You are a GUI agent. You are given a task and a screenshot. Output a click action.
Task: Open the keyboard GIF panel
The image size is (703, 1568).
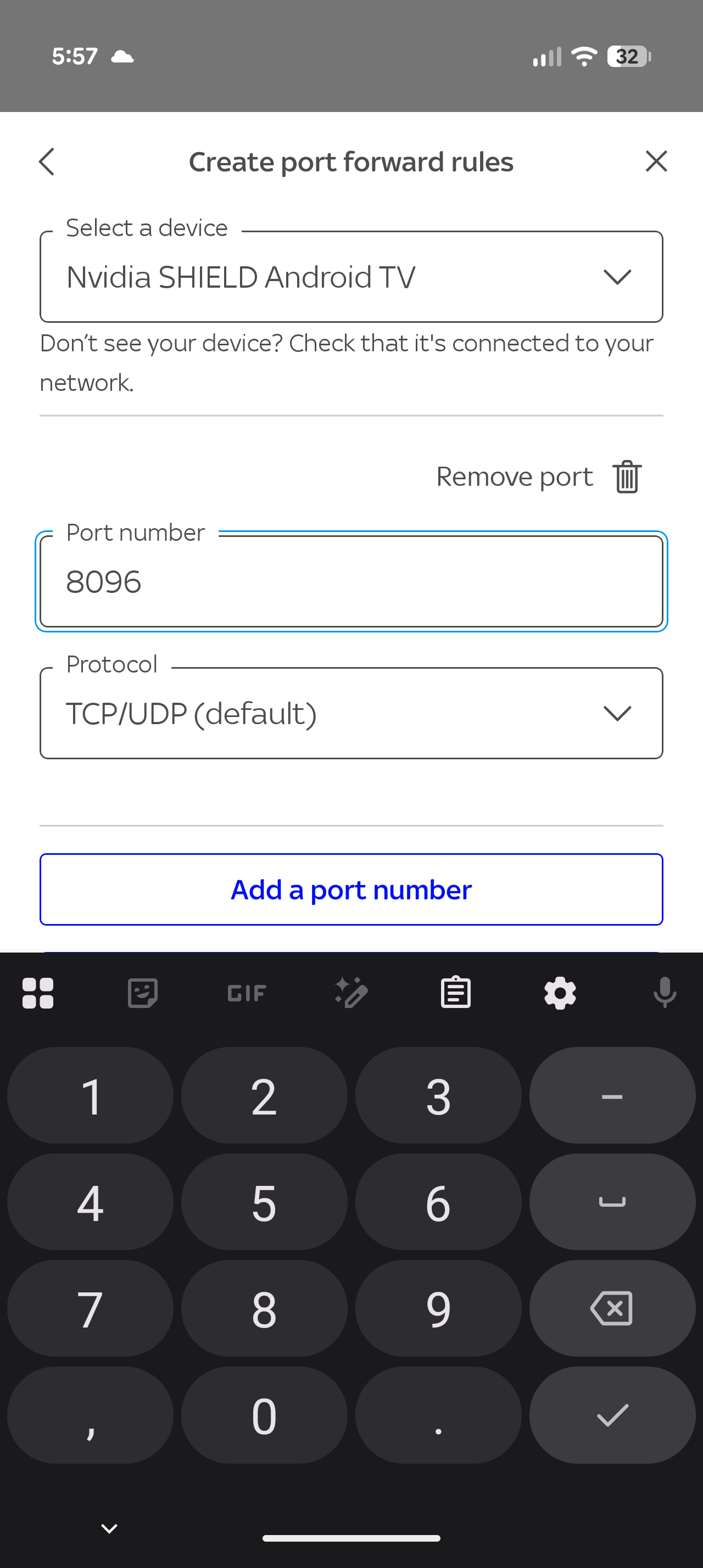247,993
